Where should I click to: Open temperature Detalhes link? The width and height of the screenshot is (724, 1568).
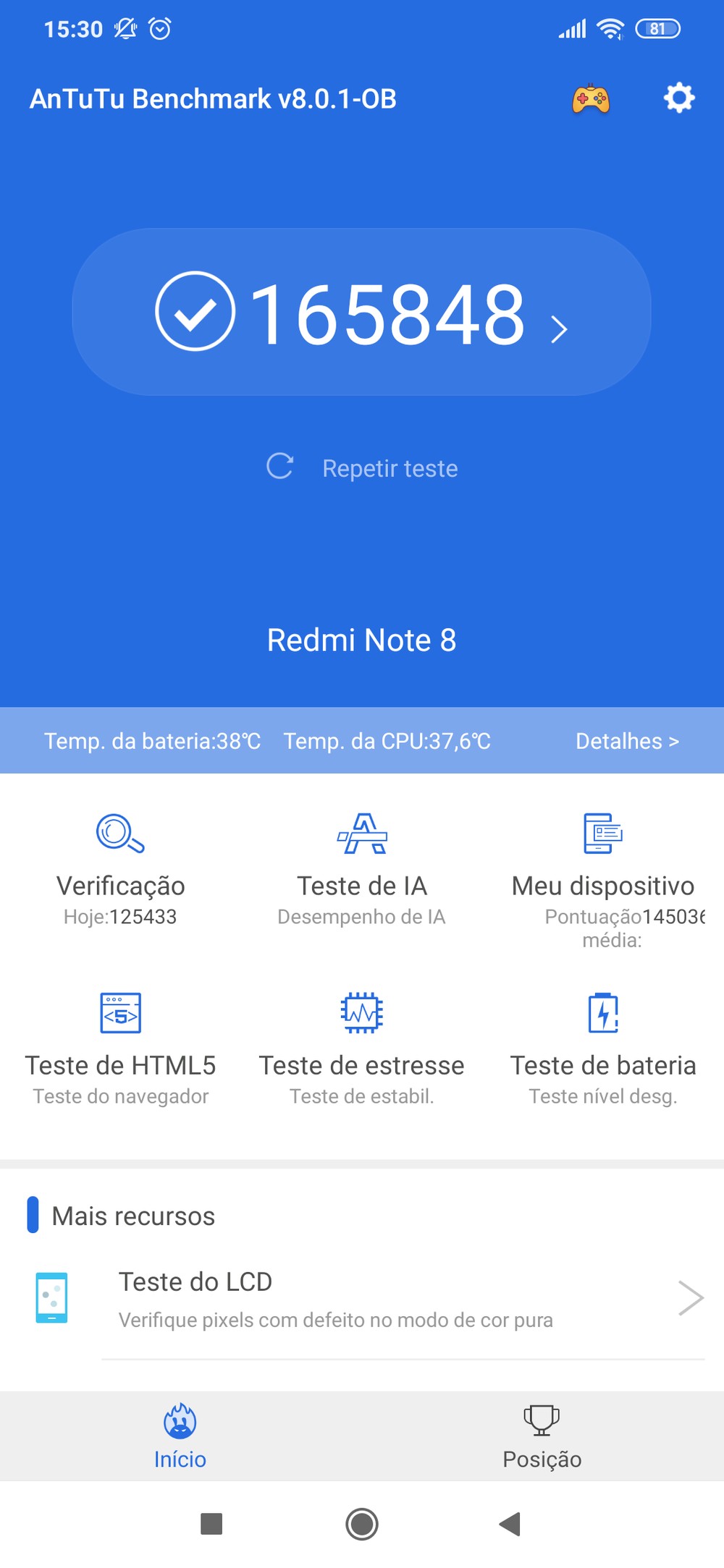[627, 741]
